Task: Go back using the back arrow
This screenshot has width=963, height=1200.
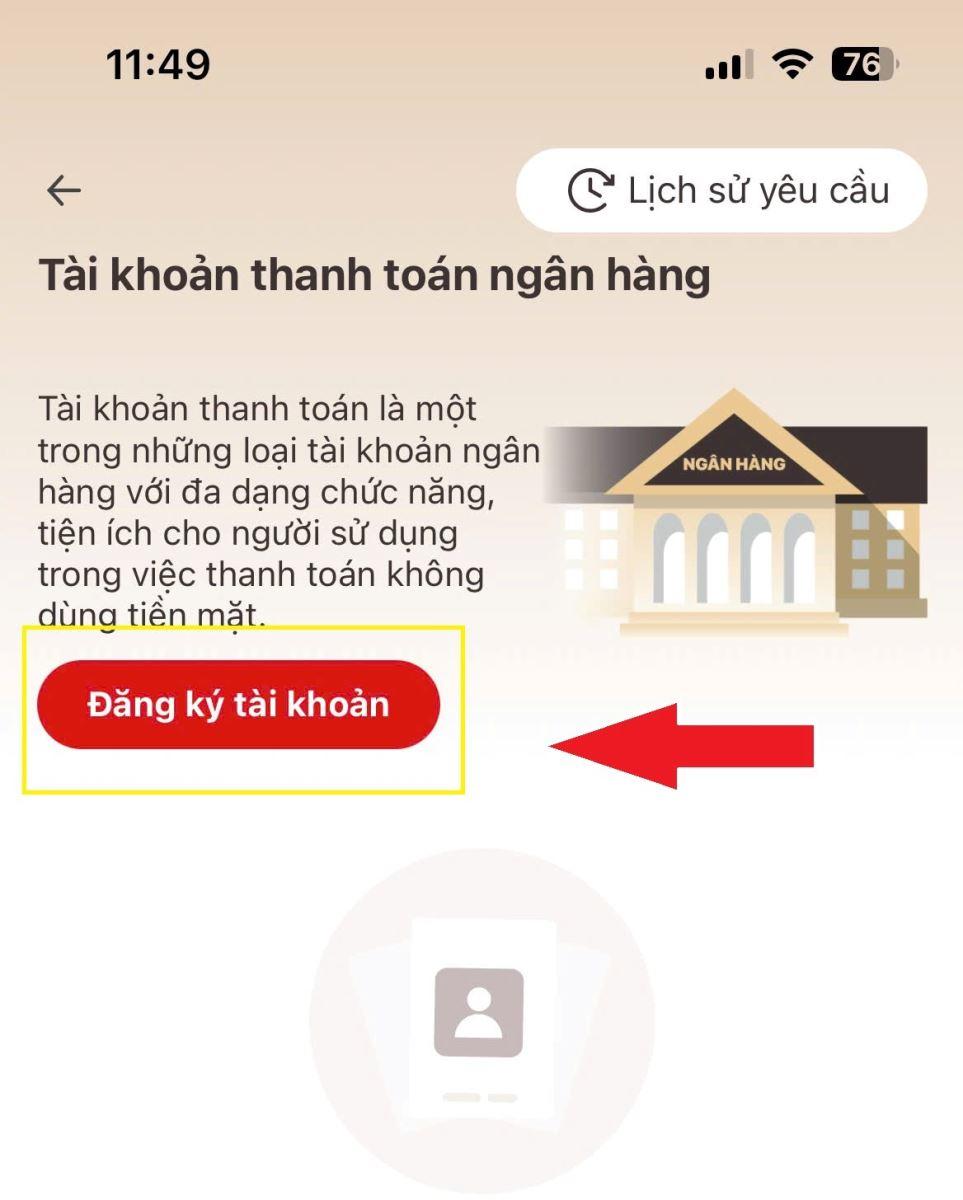Action: [x=64, y=190]
